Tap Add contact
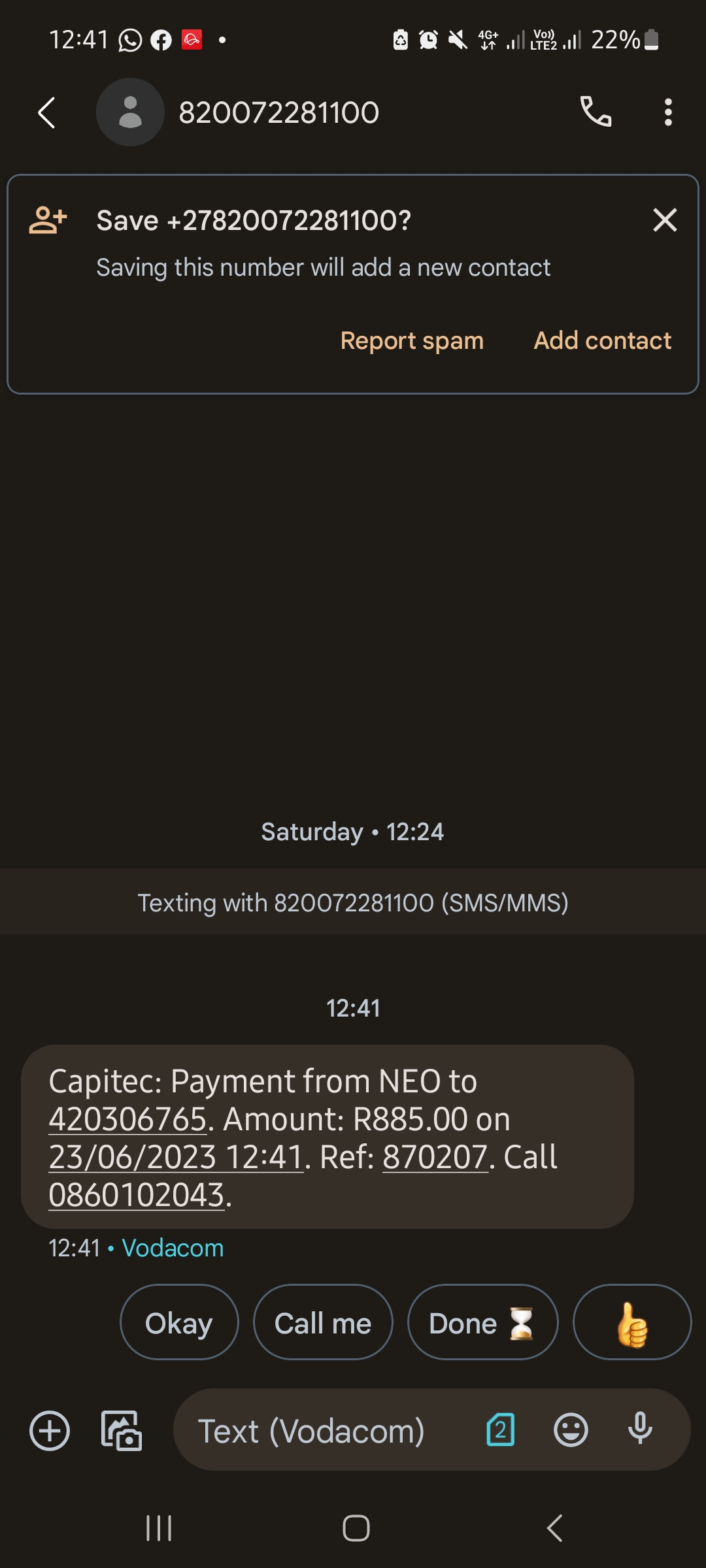706x1568 pixels. [x=602, y=340]
